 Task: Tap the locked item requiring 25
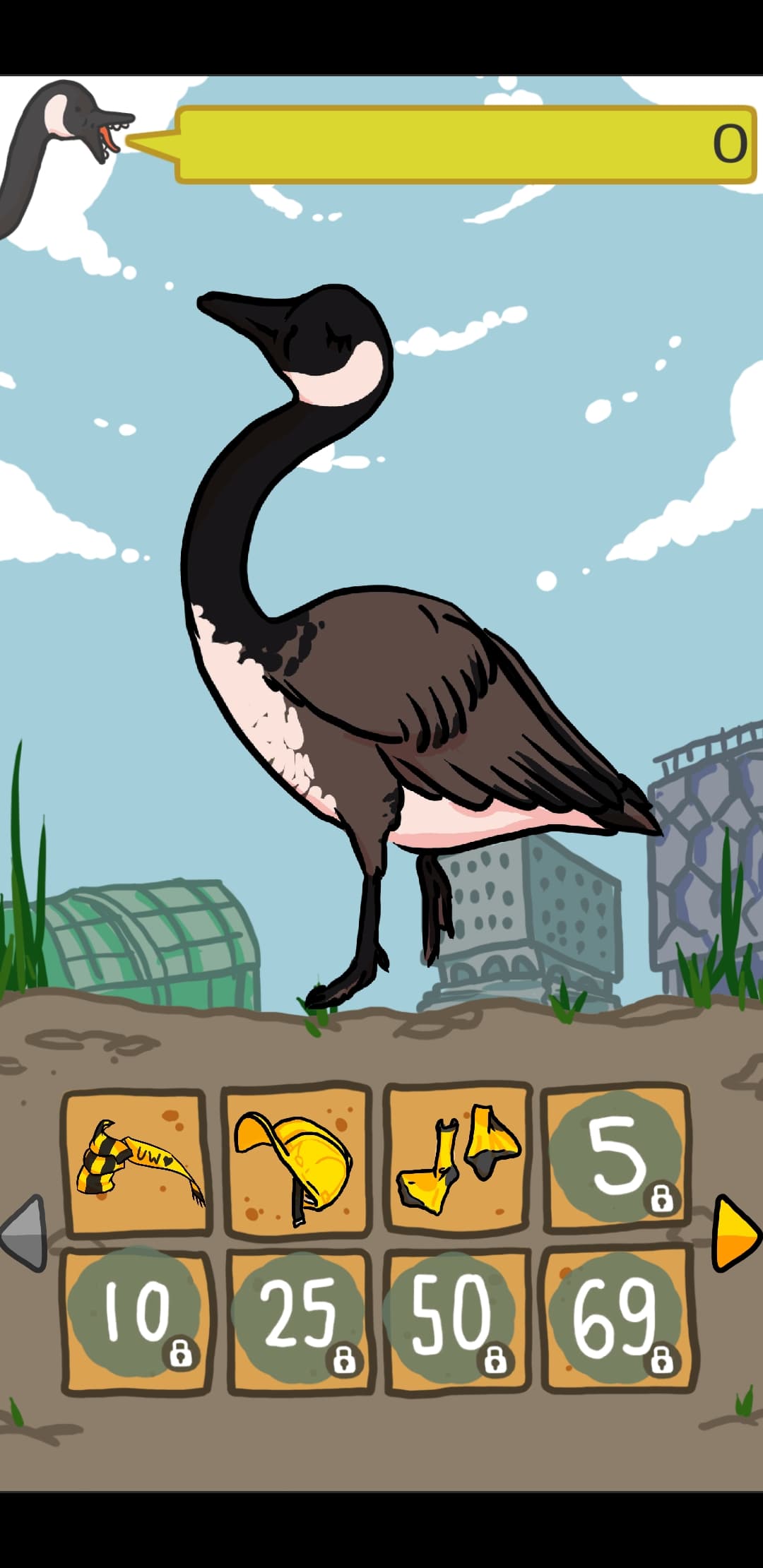[298, 1321]
